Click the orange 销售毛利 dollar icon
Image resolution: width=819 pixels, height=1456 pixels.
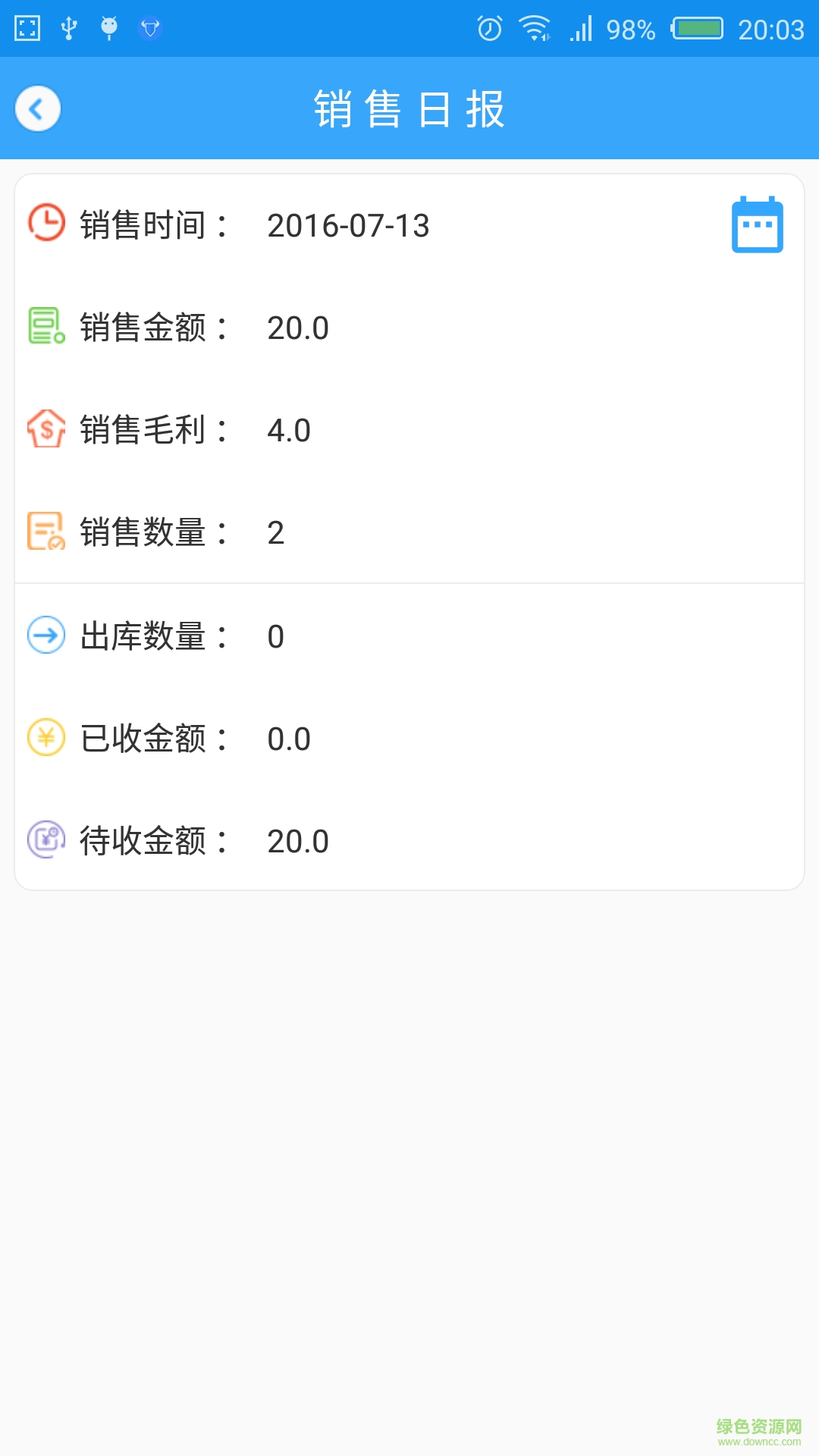(x=45, y=429)
